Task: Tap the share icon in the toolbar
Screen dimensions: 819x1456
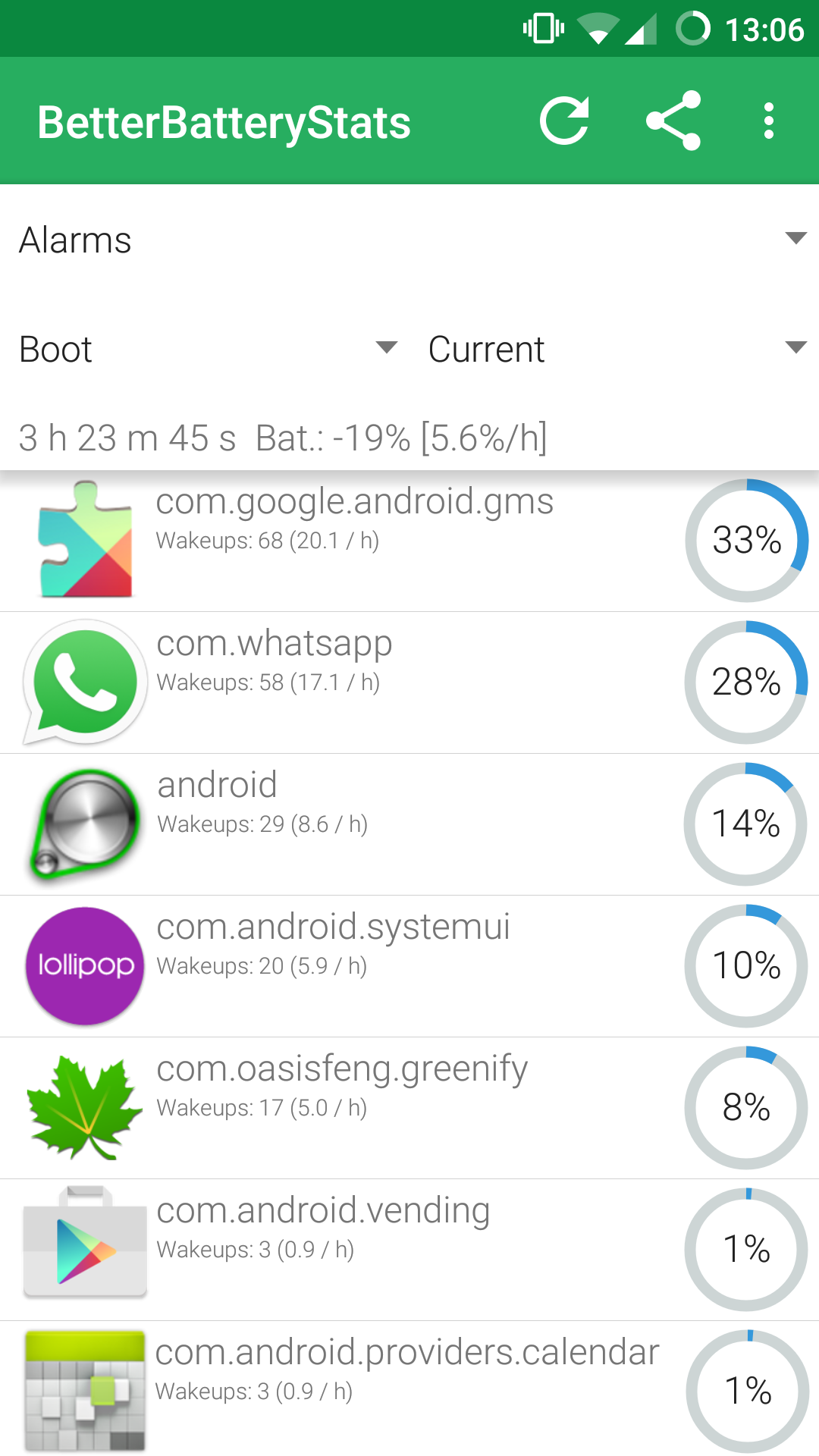Action: (673, 120)
